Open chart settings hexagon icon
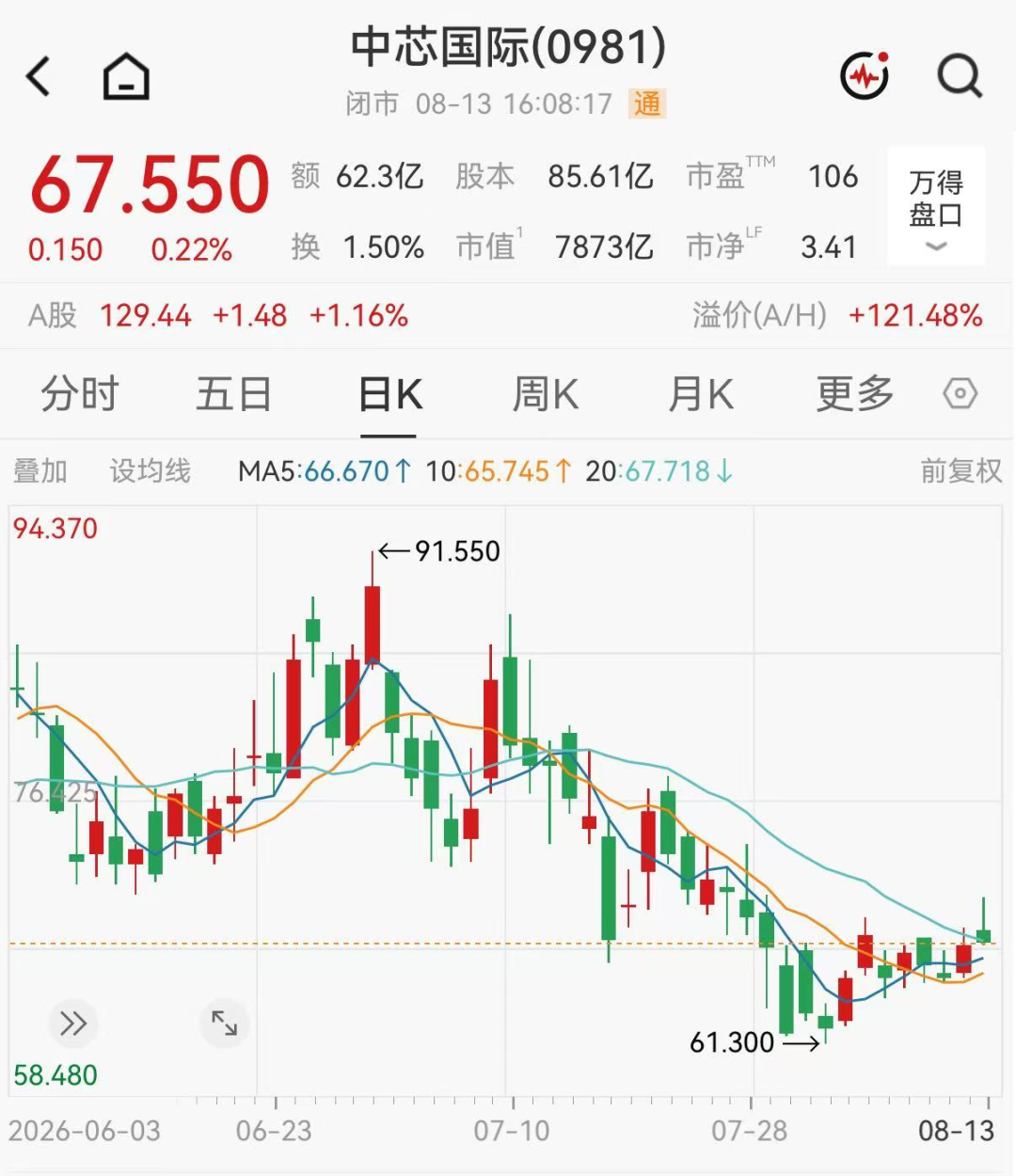 click(960, 393)
